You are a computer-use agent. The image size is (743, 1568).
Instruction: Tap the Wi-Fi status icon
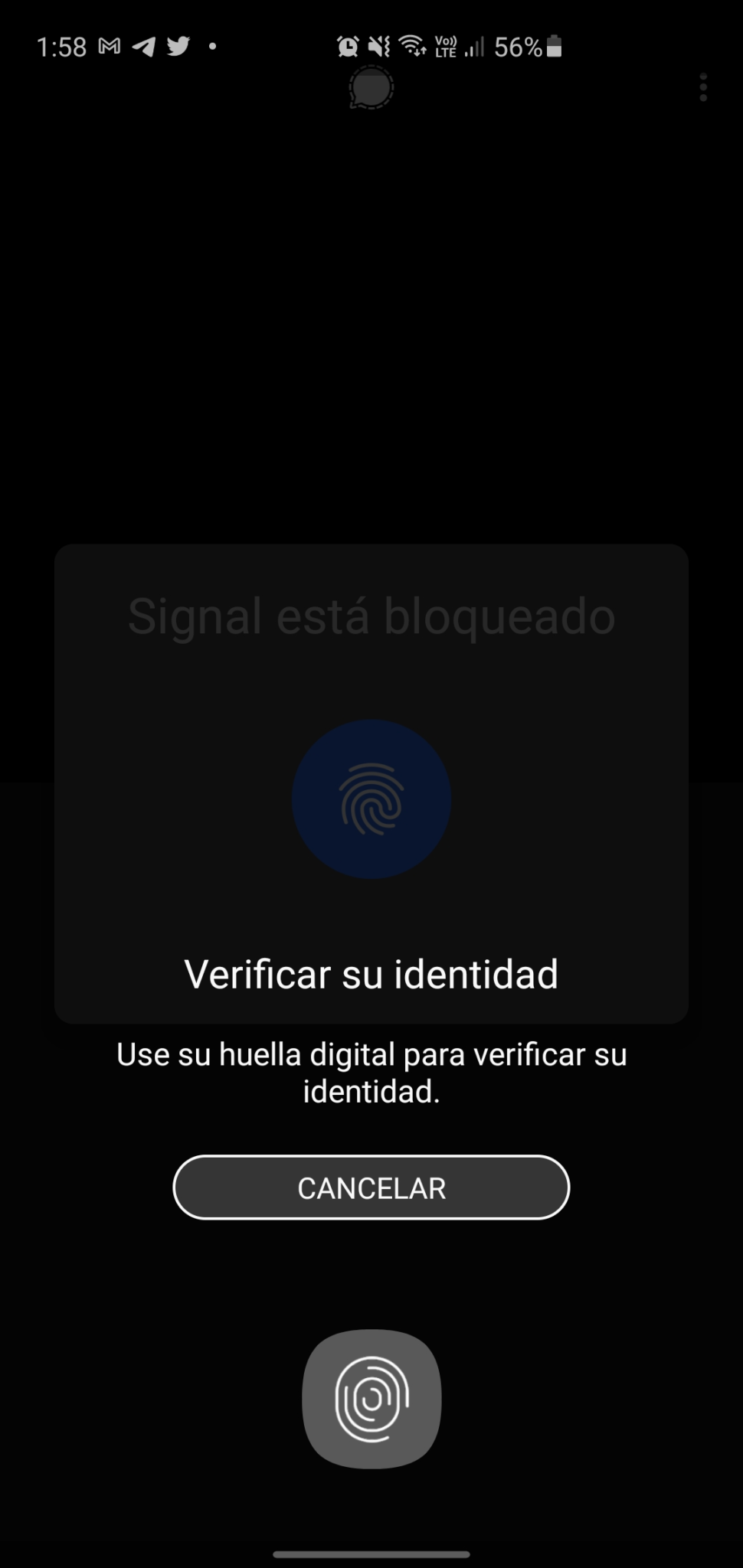pyautogui.click(x=411, y=46)
